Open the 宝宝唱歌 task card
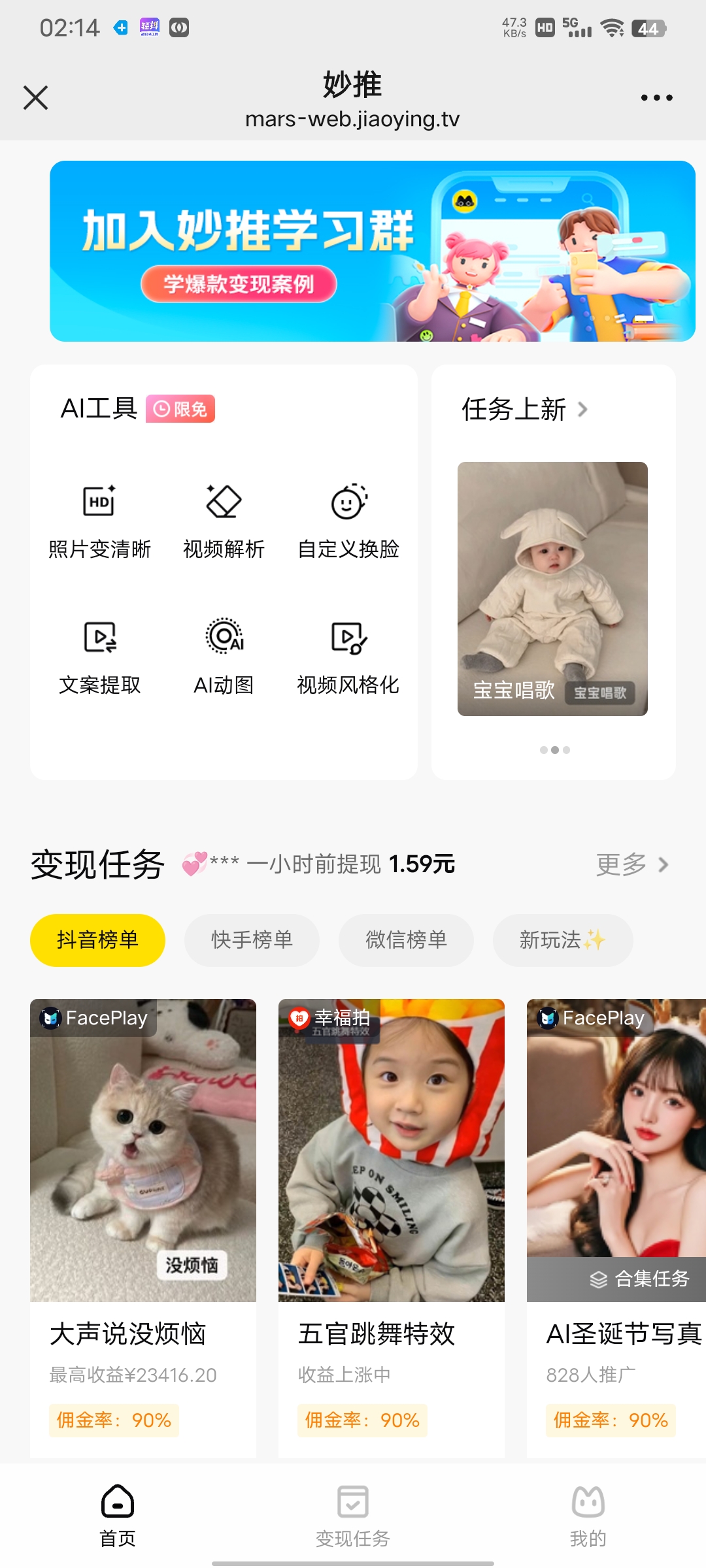The width and height of the screenshot is (706, 1568). 552,589
